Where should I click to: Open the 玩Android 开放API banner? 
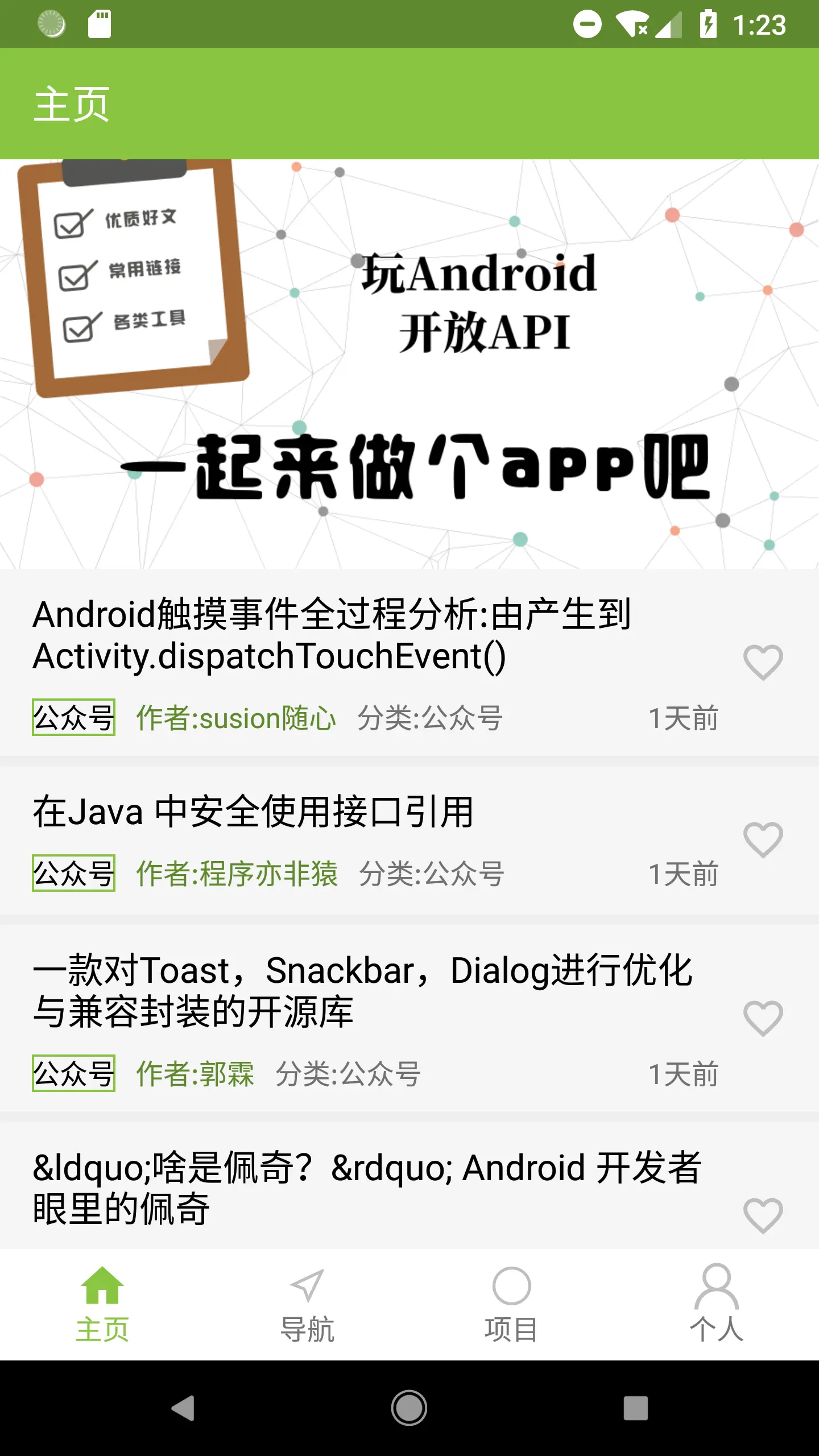409,364
